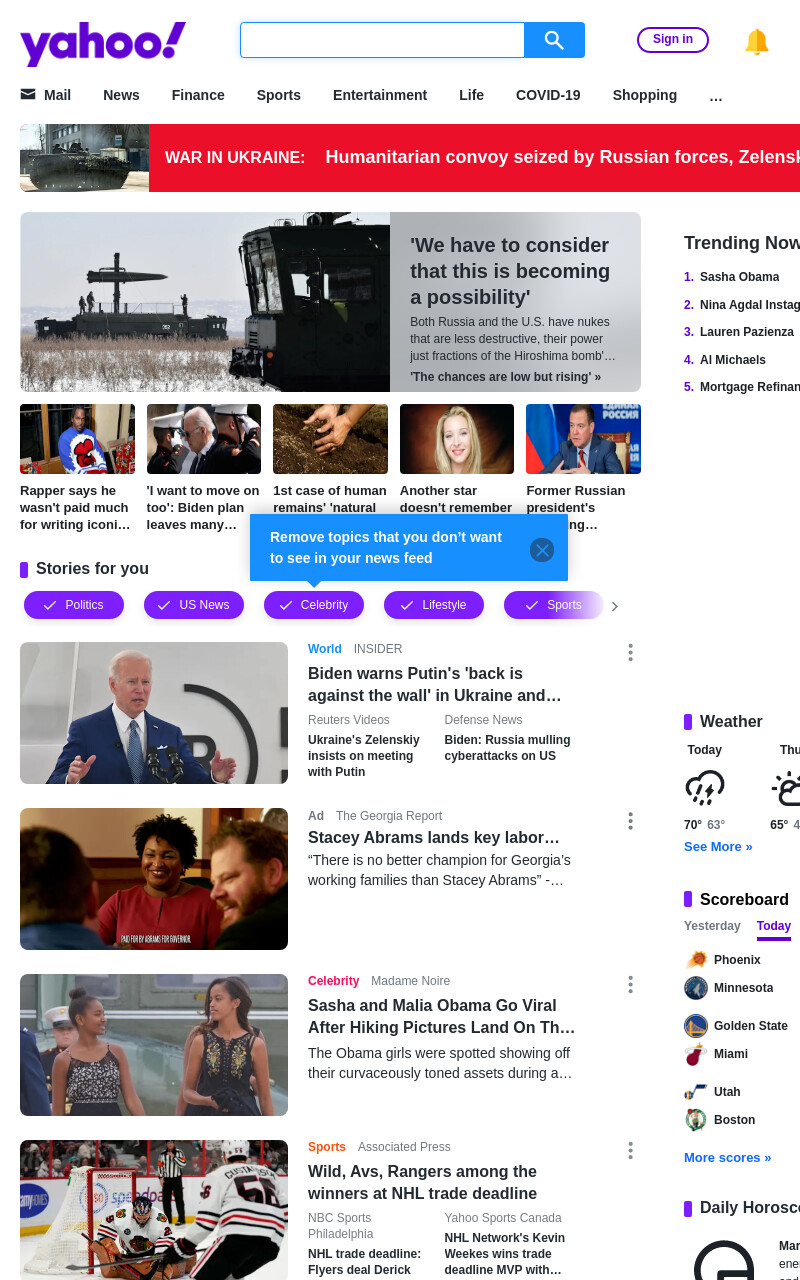
Task: Focus the Yahoo search box
Action: (x=382, y=40)
